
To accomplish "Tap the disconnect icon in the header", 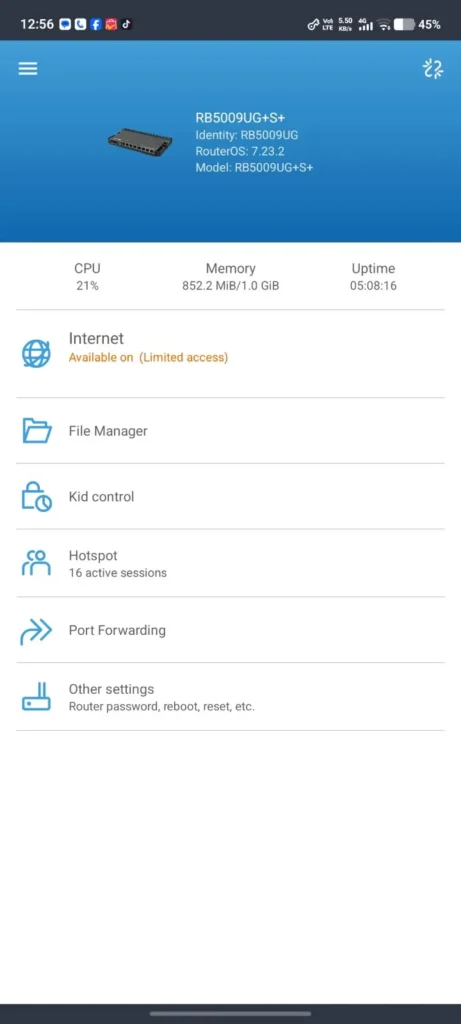I will (433, 69).
